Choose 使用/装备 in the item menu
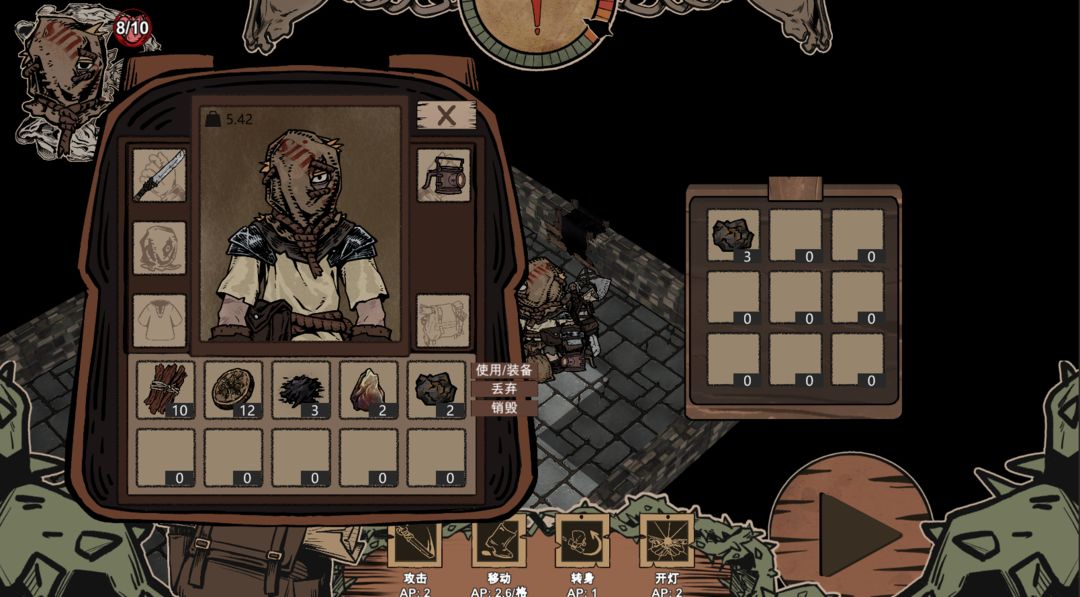 click(504, 370)
